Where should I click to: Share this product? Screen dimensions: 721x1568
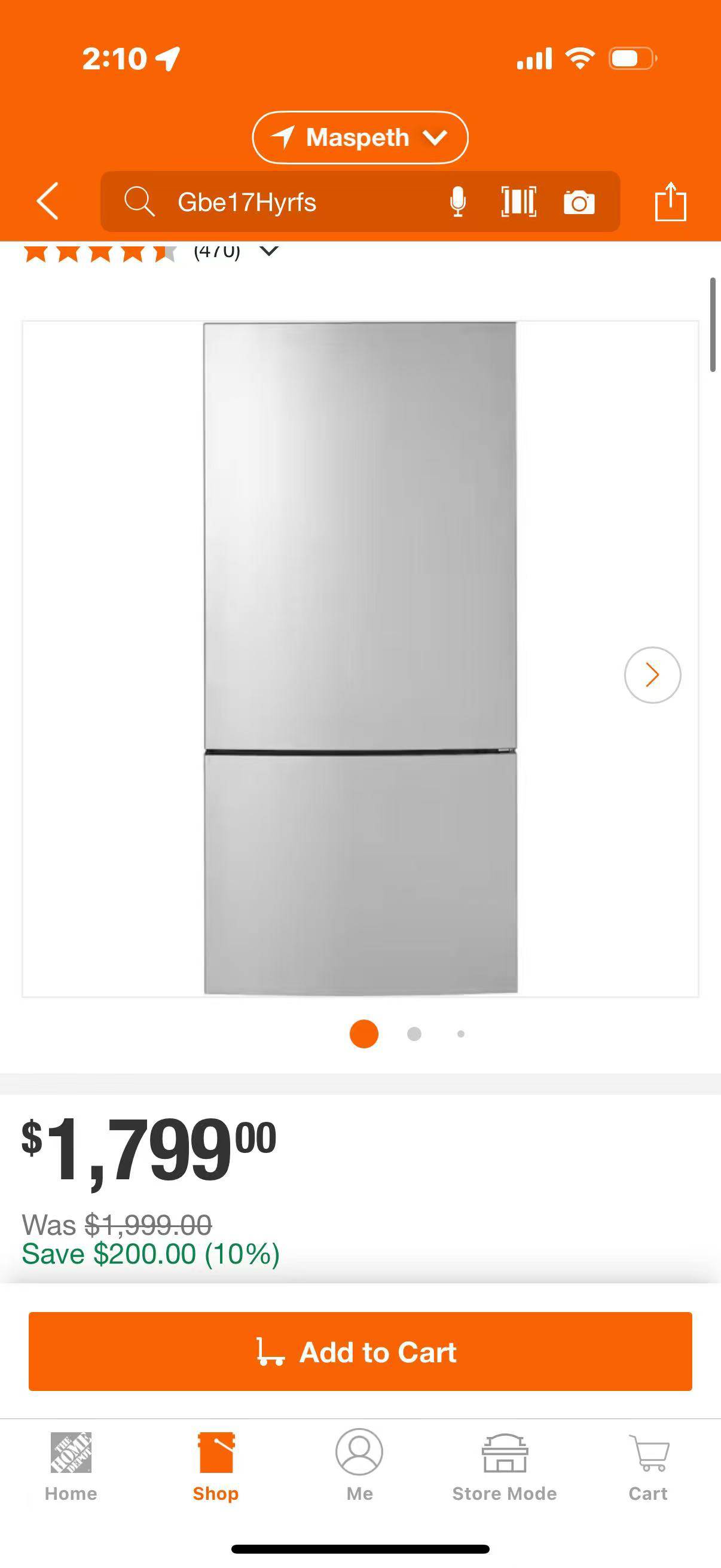(x=670, y=202)
